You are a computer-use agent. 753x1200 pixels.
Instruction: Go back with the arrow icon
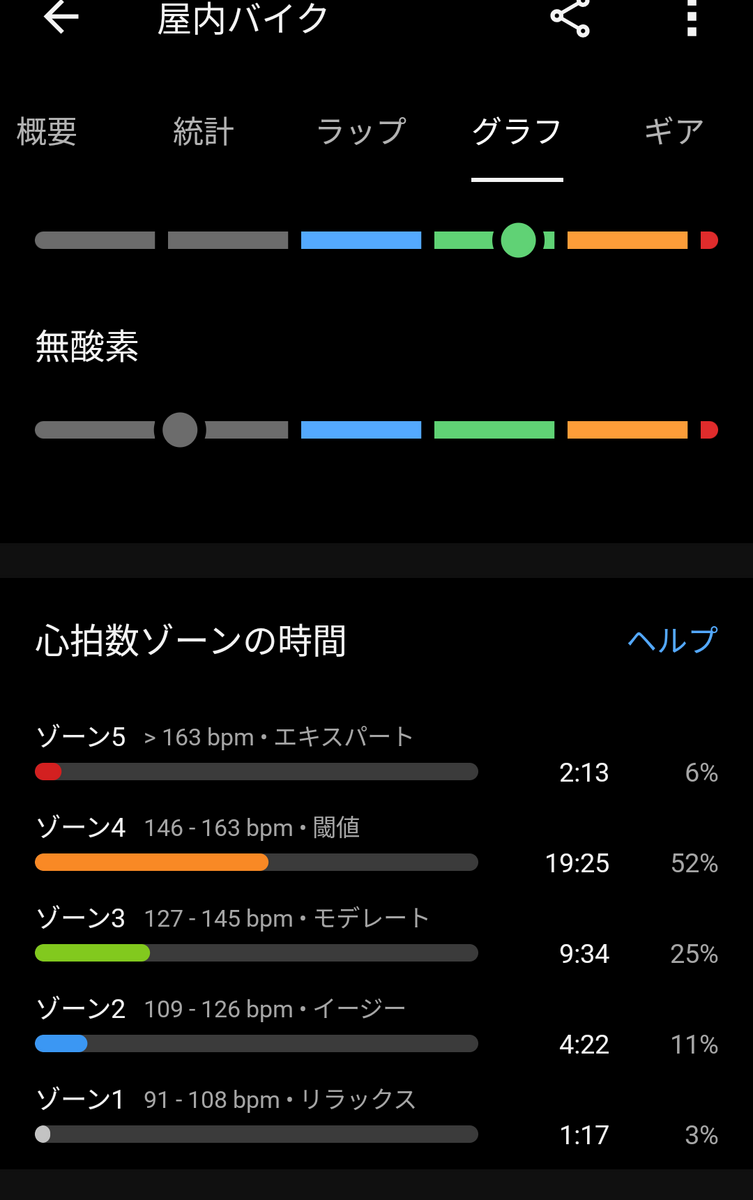tap(61, 18)
